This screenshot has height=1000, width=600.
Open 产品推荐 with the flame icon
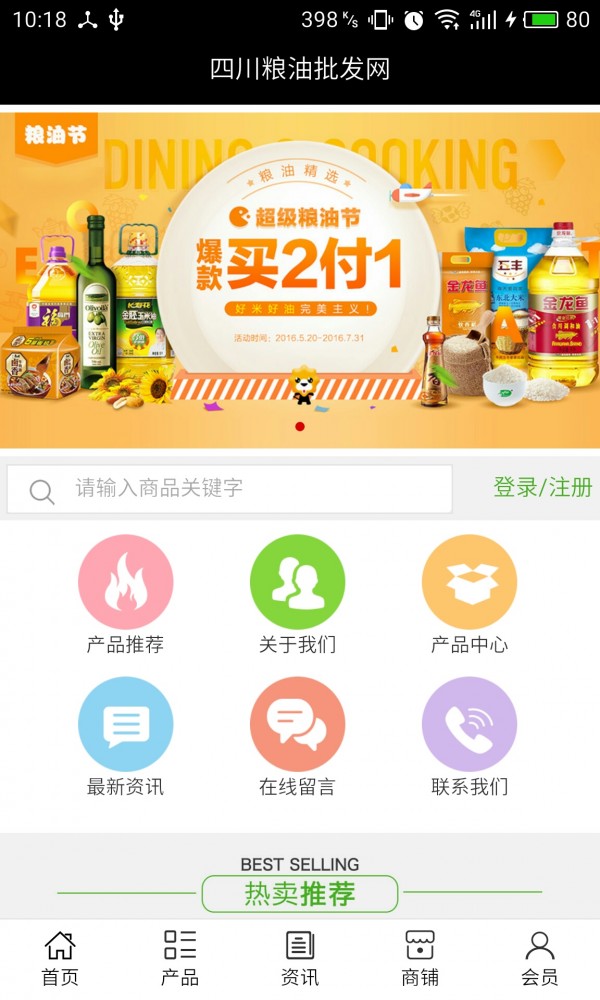pos(126,594)
